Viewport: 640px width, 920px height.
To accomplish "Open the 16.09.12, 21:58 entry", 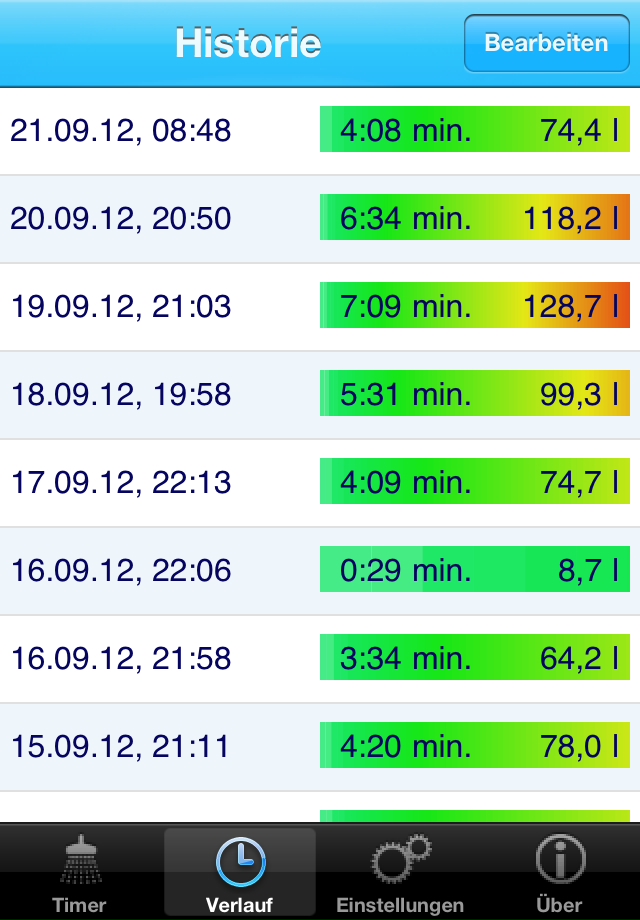I will click(x=320, y=659).
